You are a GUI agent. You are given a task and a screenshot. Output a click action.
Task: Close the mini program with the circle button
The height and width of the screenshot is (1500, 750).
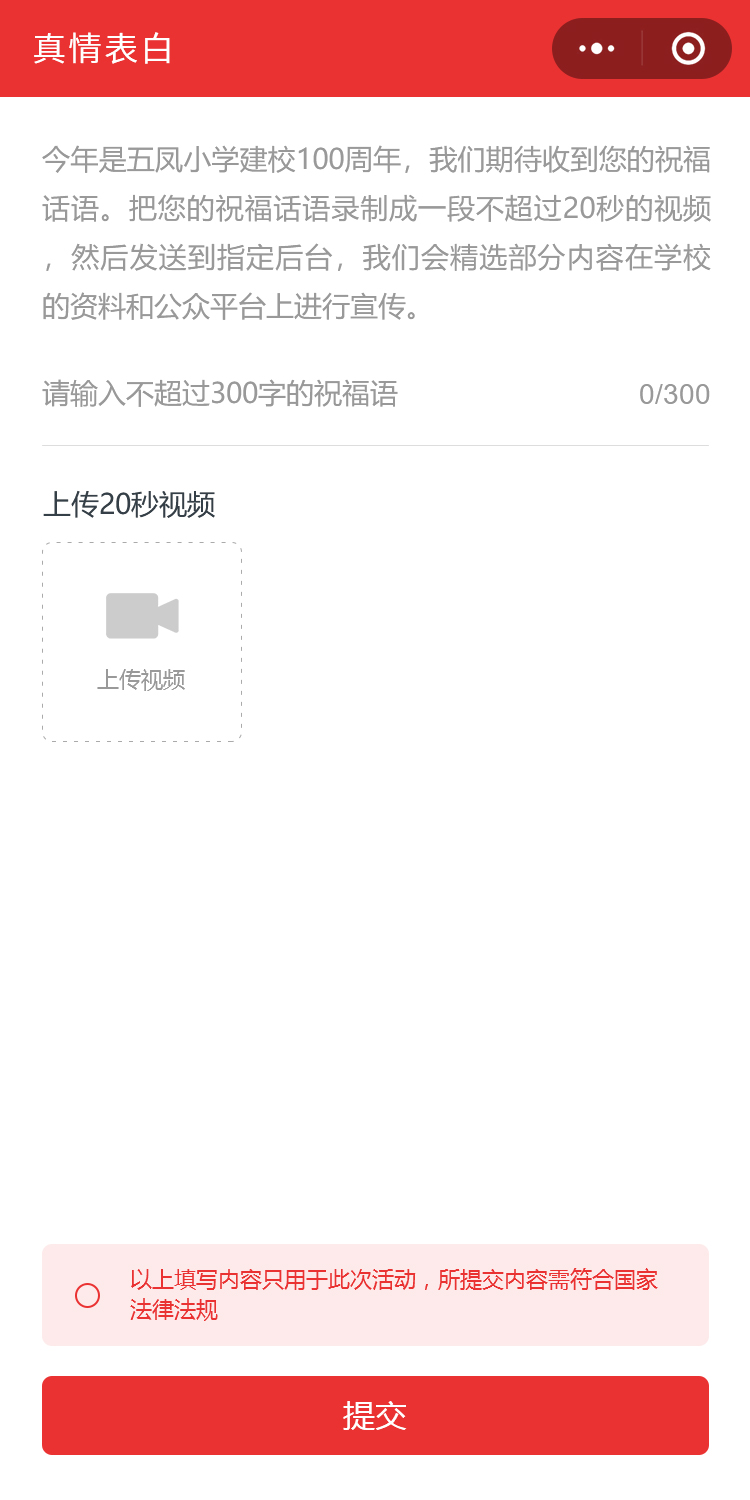coord(688,48)
